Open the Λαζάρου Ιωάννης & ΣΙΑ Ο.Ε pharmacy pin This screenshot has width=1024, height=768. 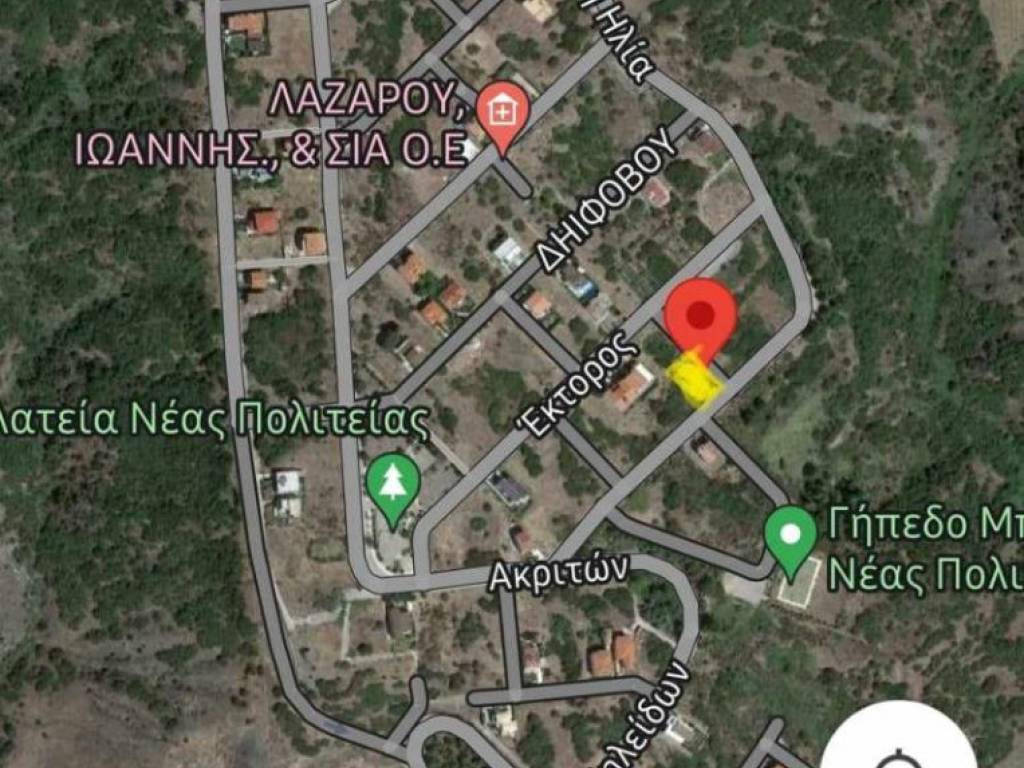click(x=500, y=112)
